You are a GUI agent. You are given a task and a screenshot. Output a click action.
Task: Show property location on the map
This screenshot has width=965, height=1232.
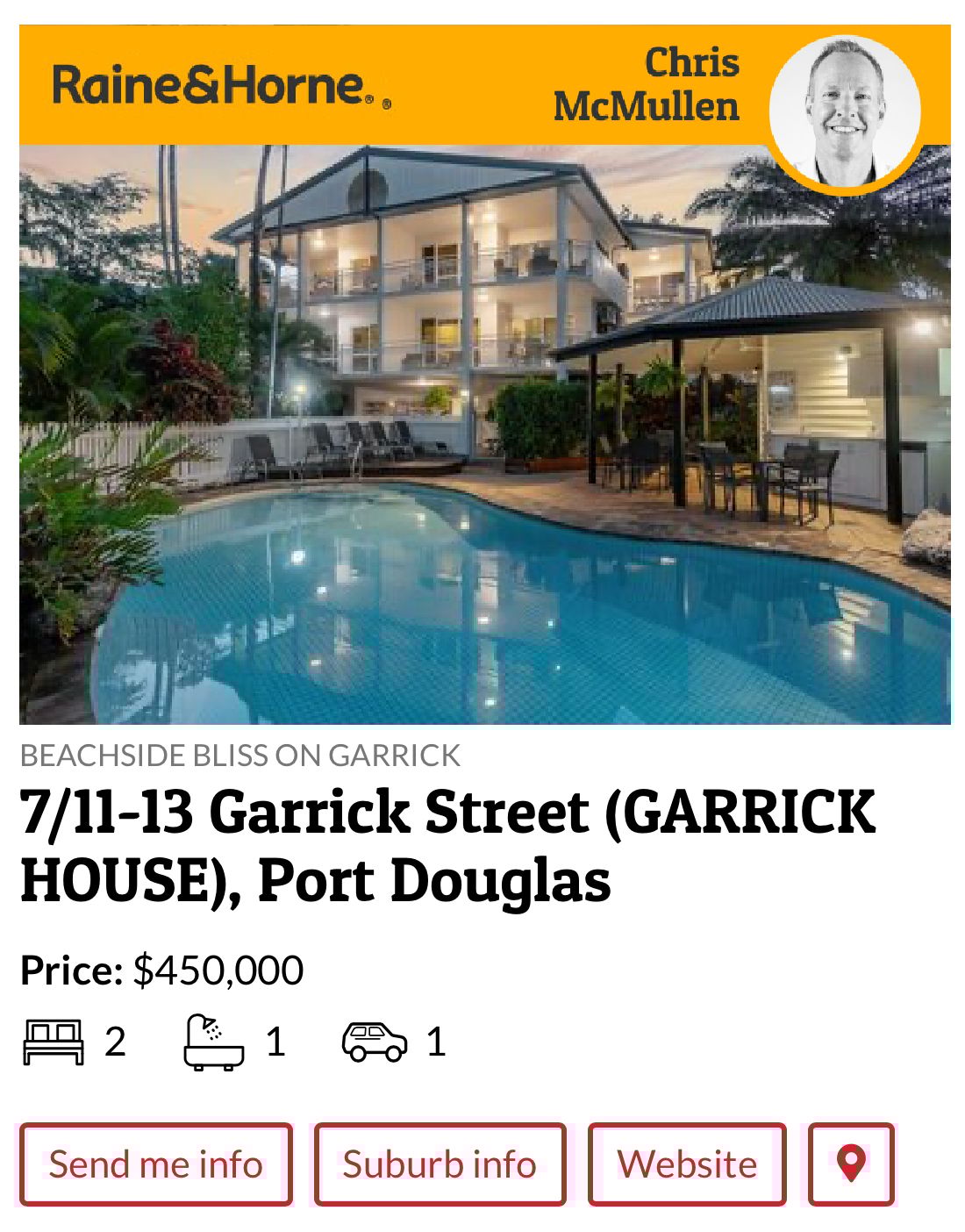851,1164
